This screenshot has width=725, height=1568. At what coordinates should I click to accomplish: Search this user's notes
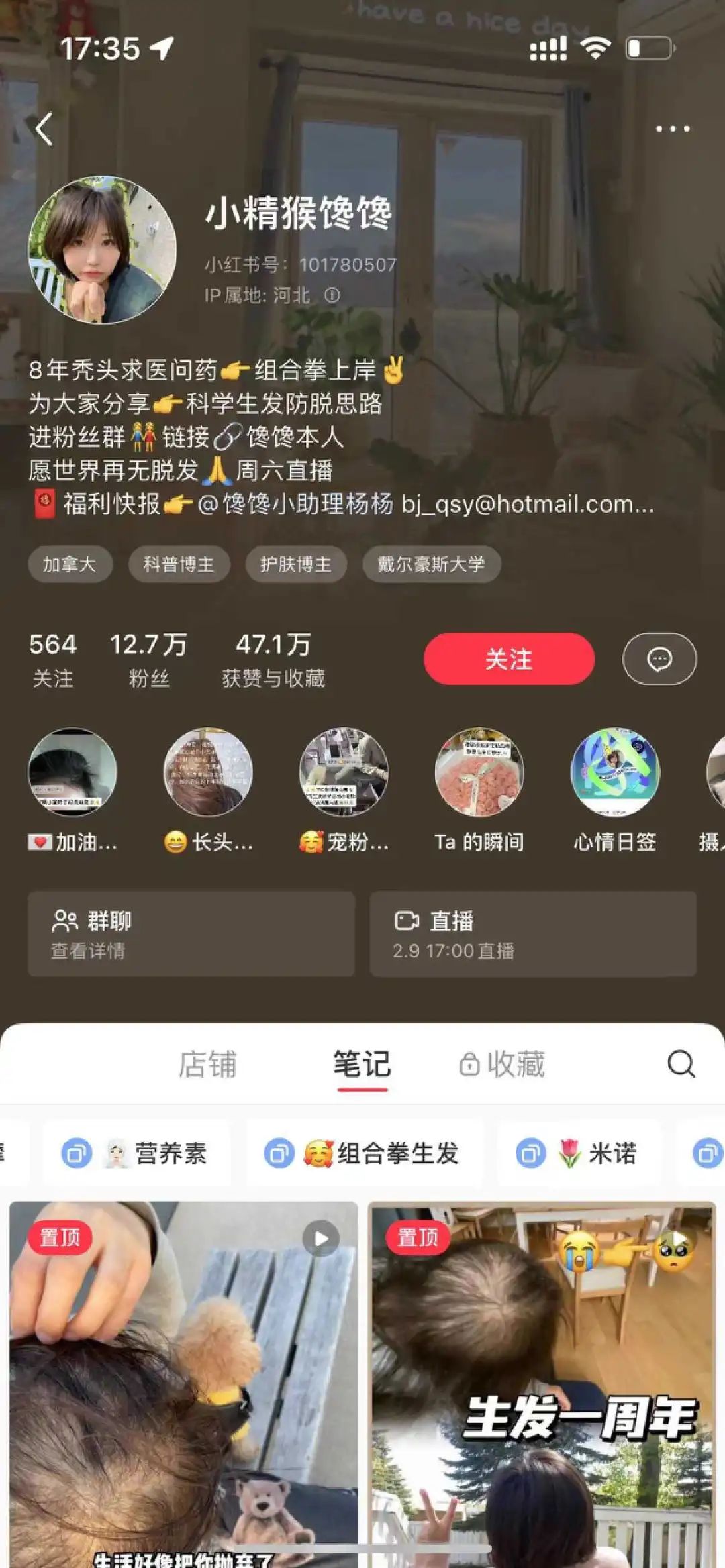[x=681, y=1064]
